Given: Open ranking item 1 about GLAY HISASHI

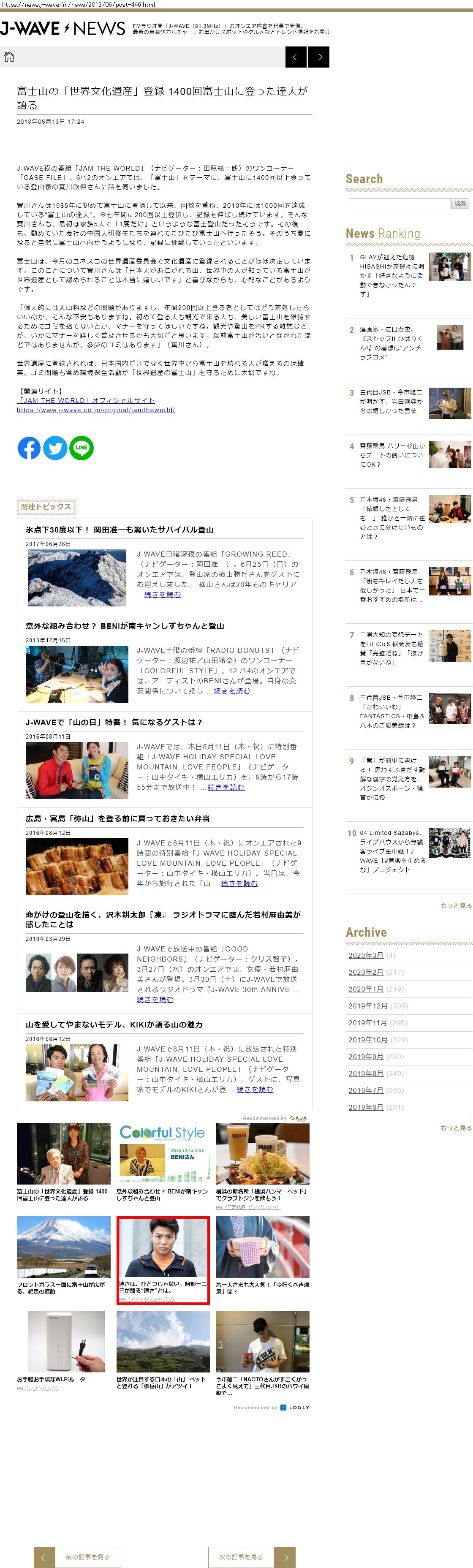Looking at the screenshot, I should click(392, 275).
